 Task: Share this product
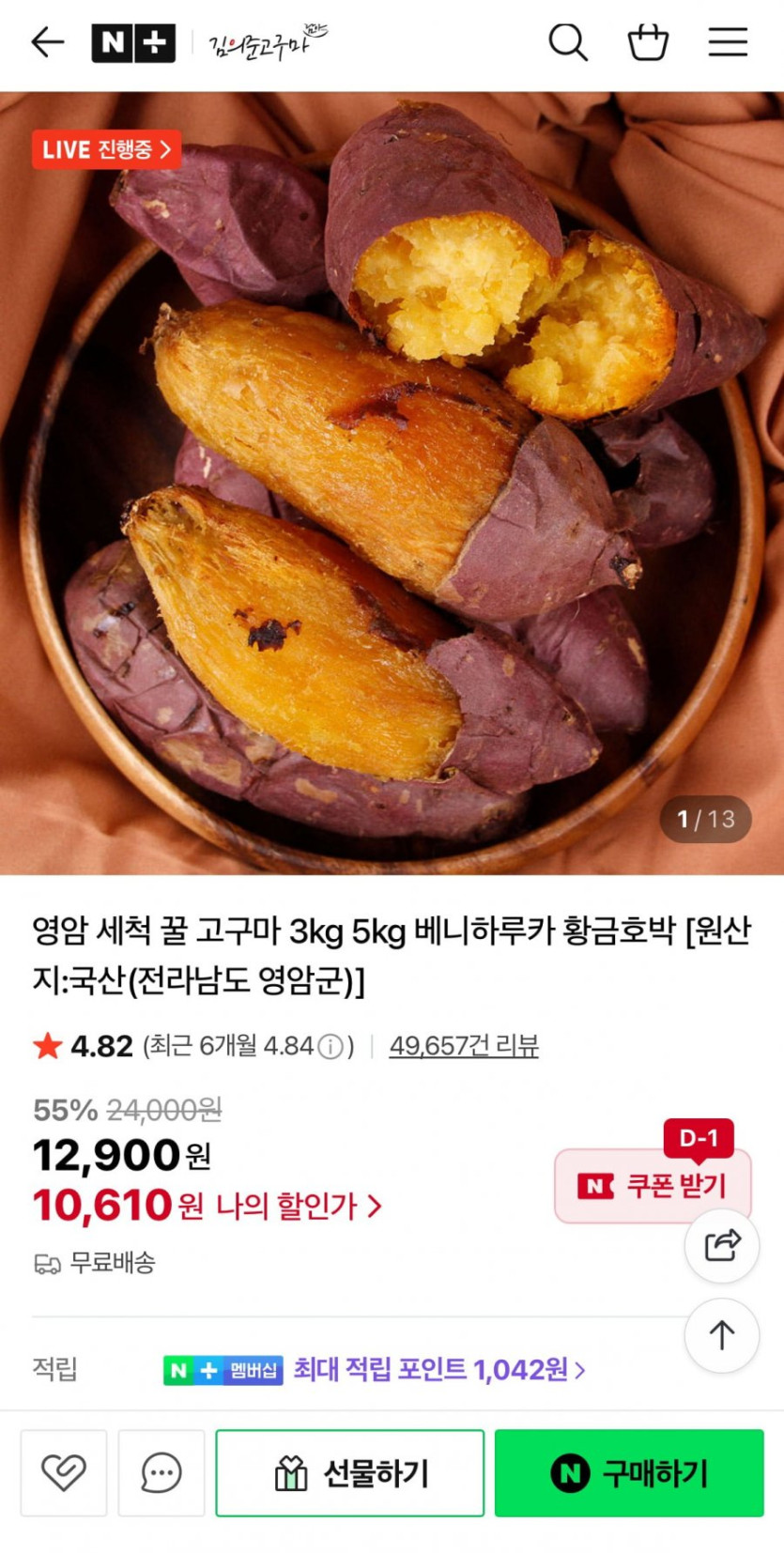pos(721,1246)
